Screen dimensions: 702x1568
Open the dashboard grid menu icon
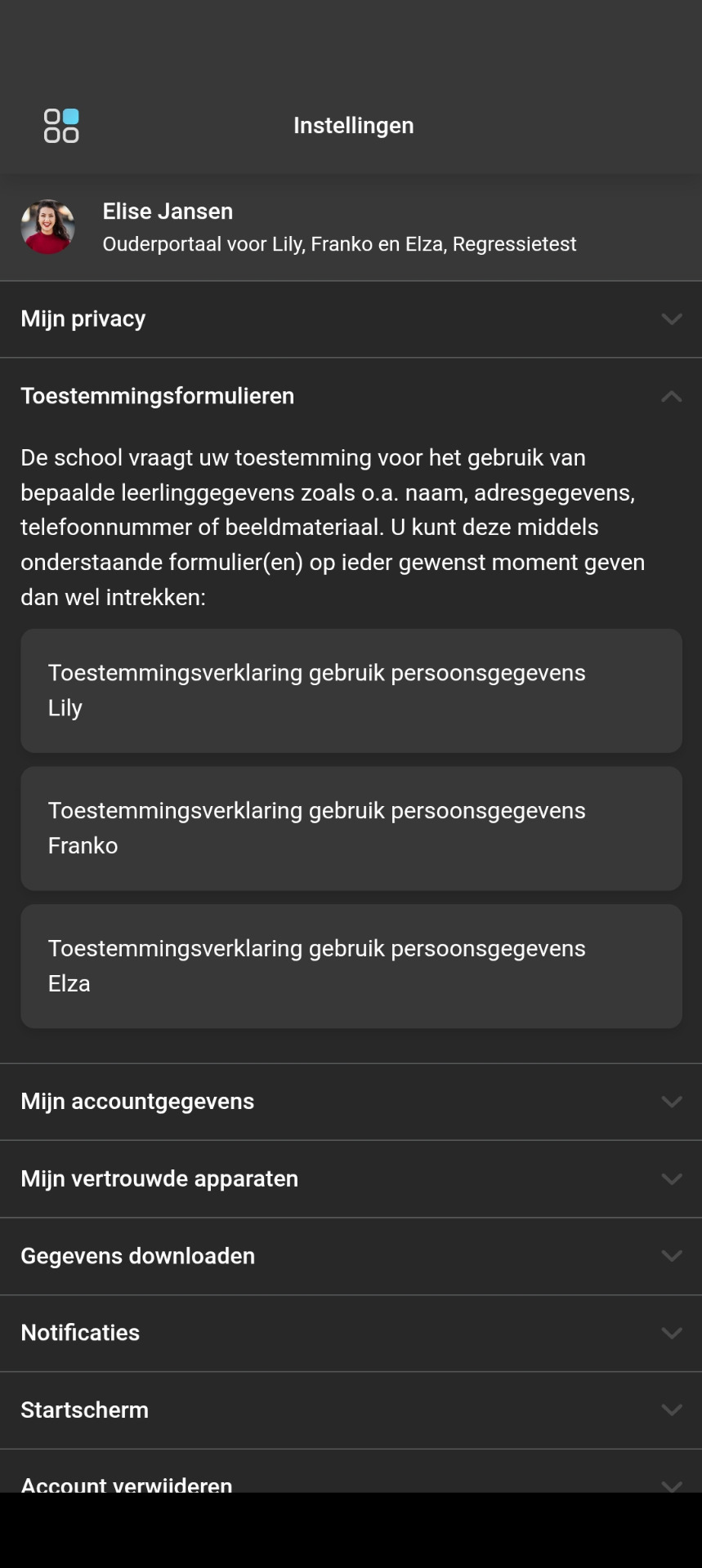61,126
